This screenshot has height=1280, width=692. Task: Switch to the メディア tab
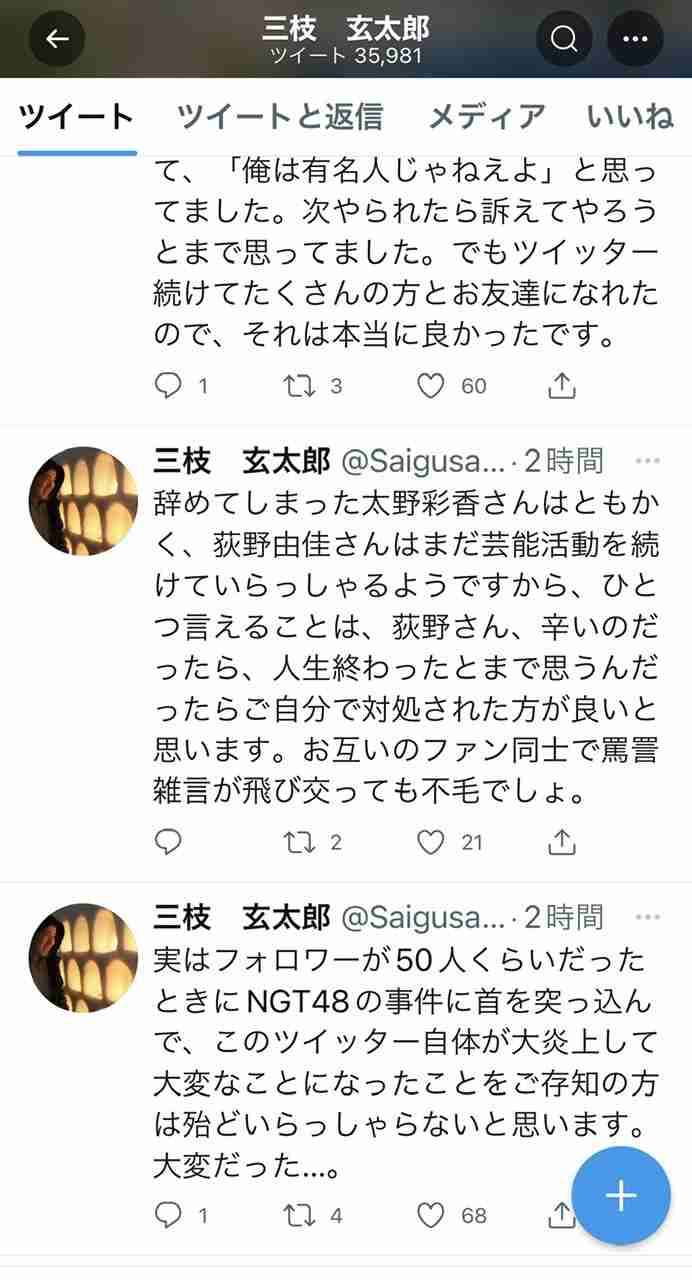[x=487, y=116]
